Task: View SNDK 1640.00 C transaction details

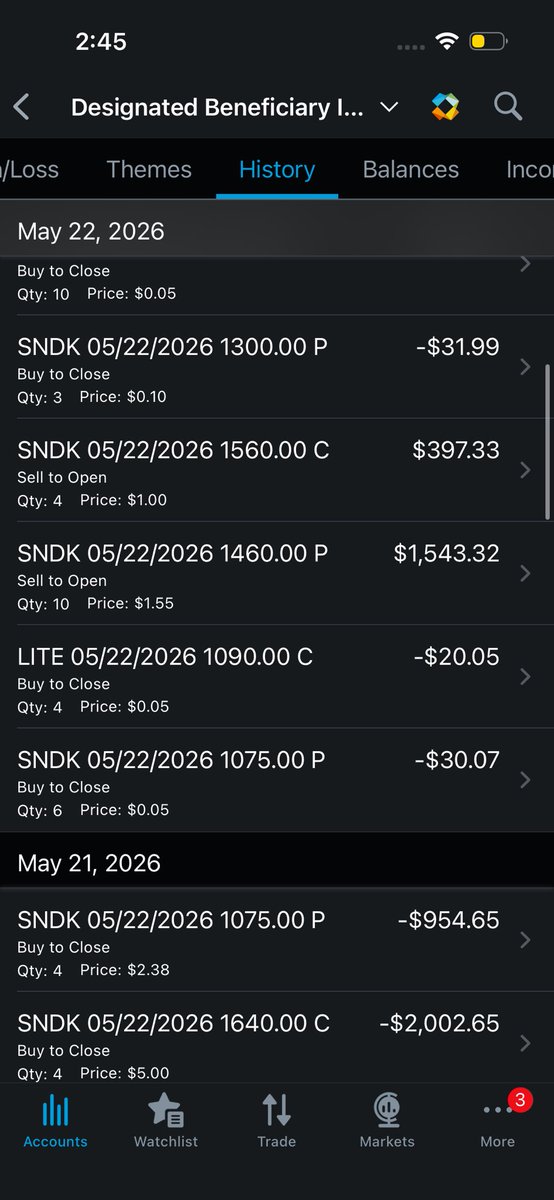Action: click(277, 1039)
